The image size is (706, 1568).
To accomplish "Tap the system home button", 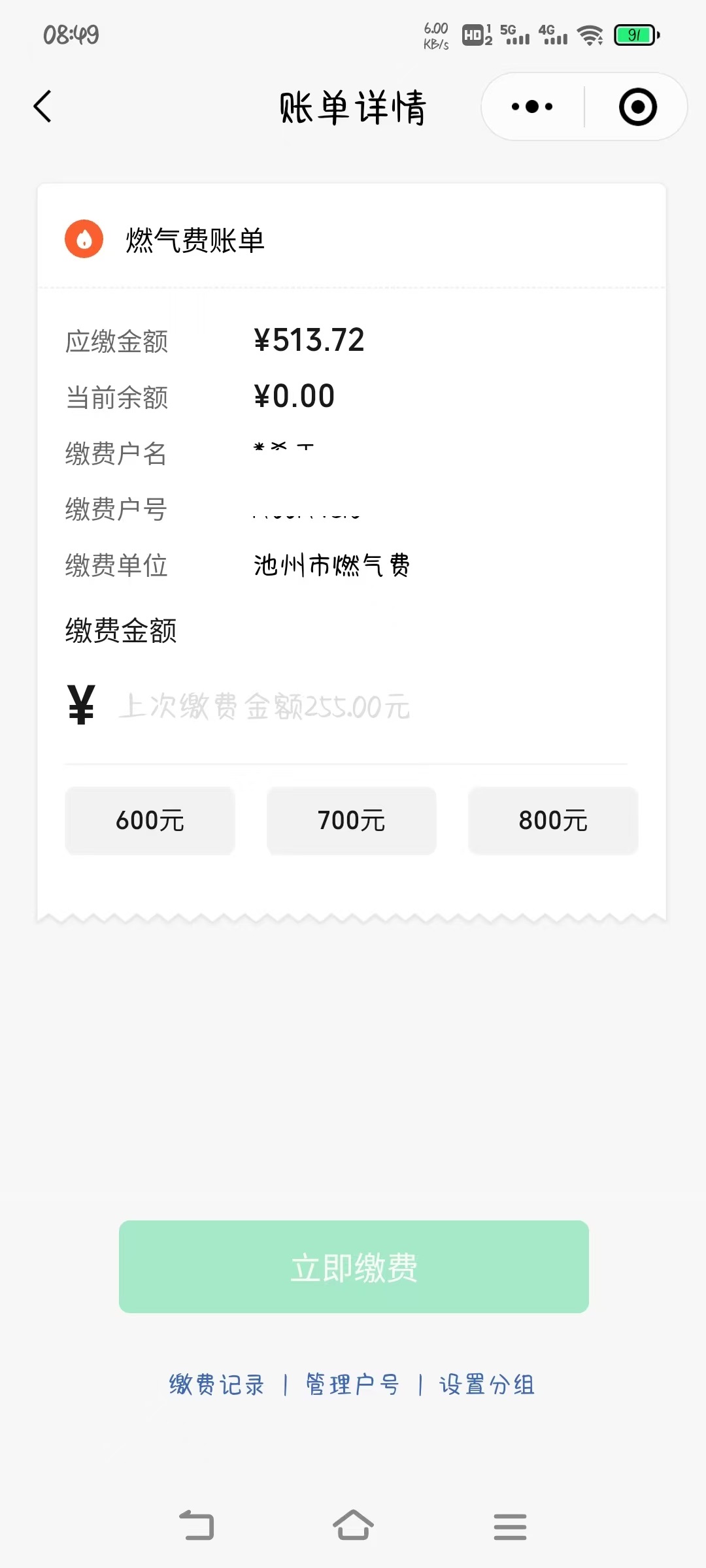I will tap(353, 1526).
